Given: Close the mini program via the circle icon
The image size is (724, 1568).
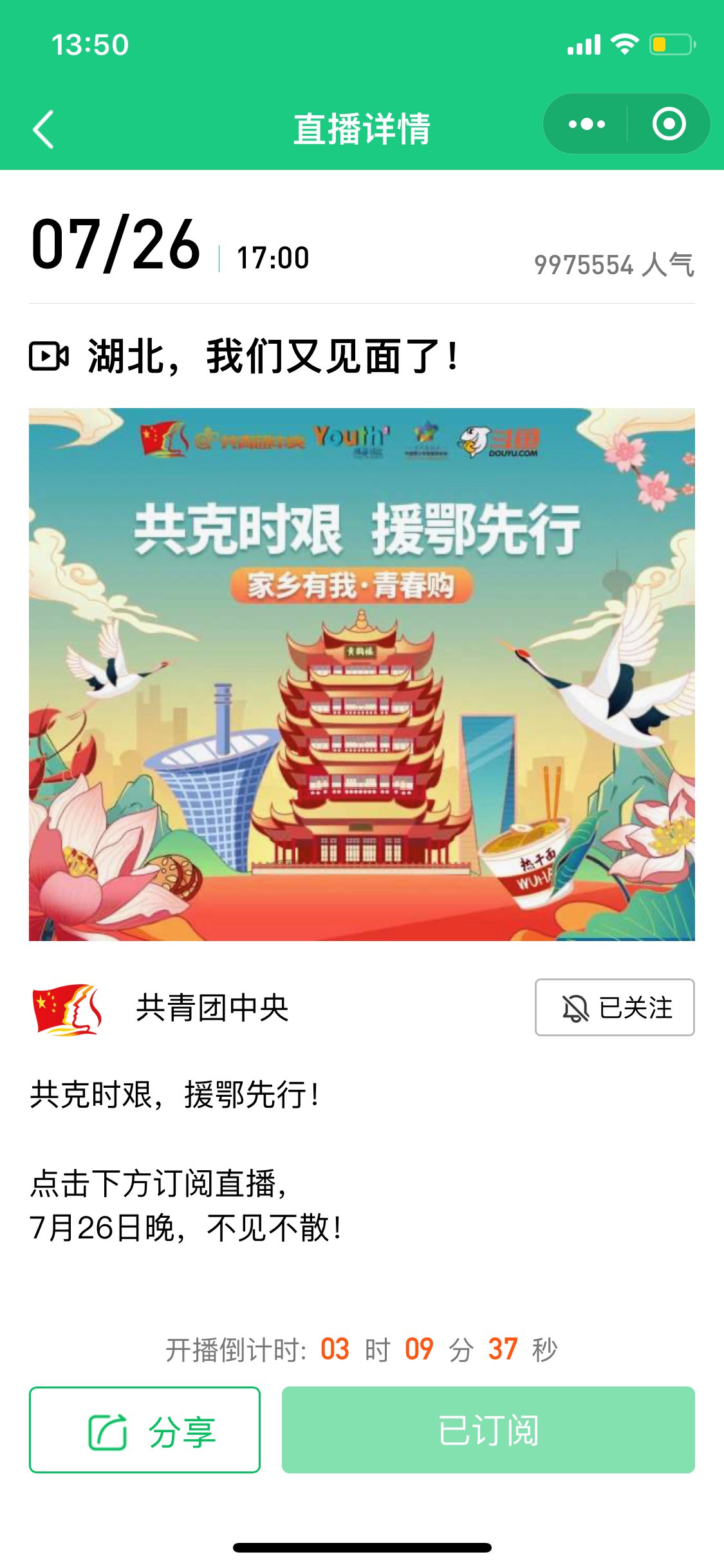Looking at the screenshot, I should [669, 124].
